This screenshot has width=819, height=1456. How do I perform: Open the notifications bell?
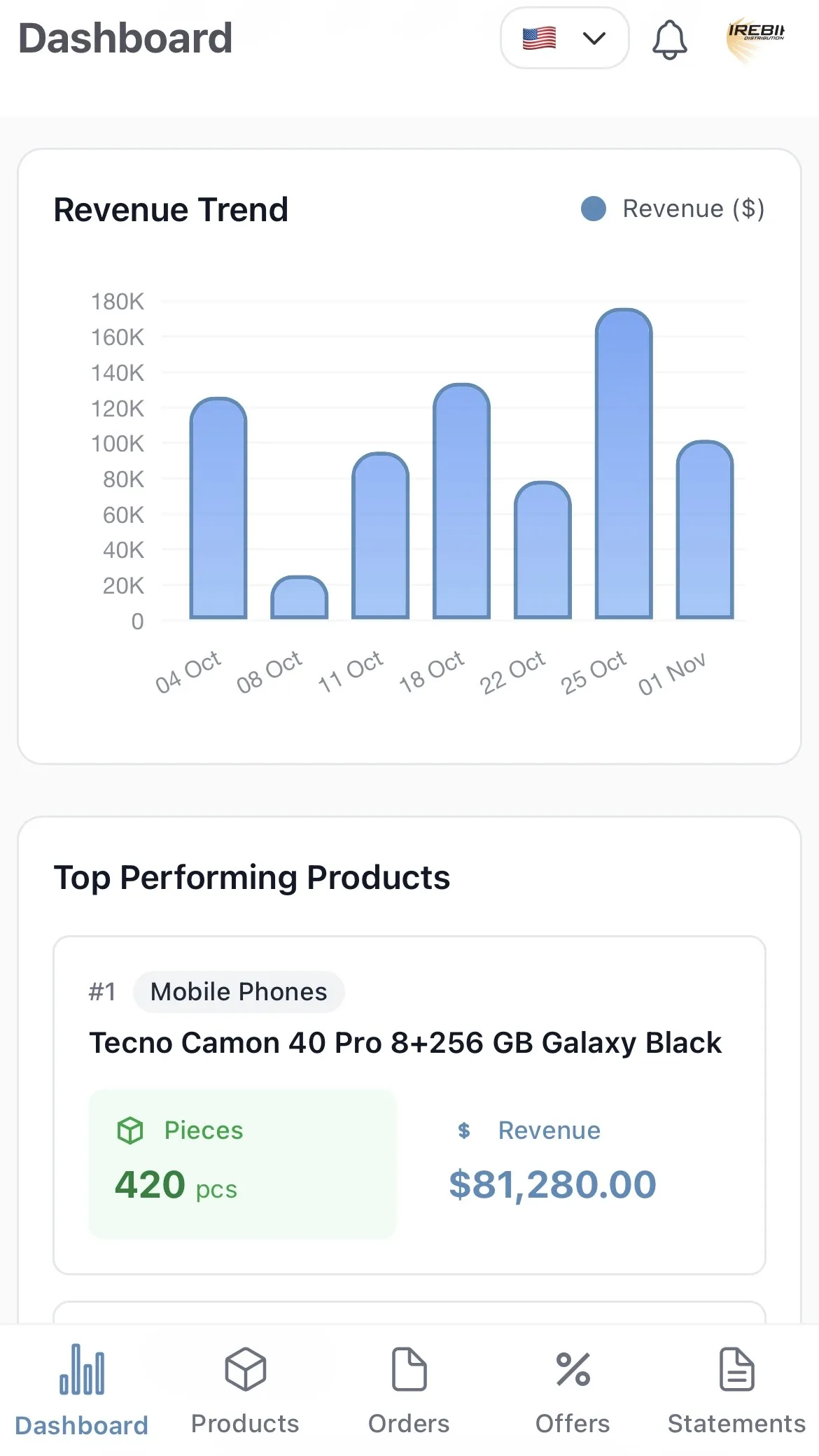(x=669, y=39)
